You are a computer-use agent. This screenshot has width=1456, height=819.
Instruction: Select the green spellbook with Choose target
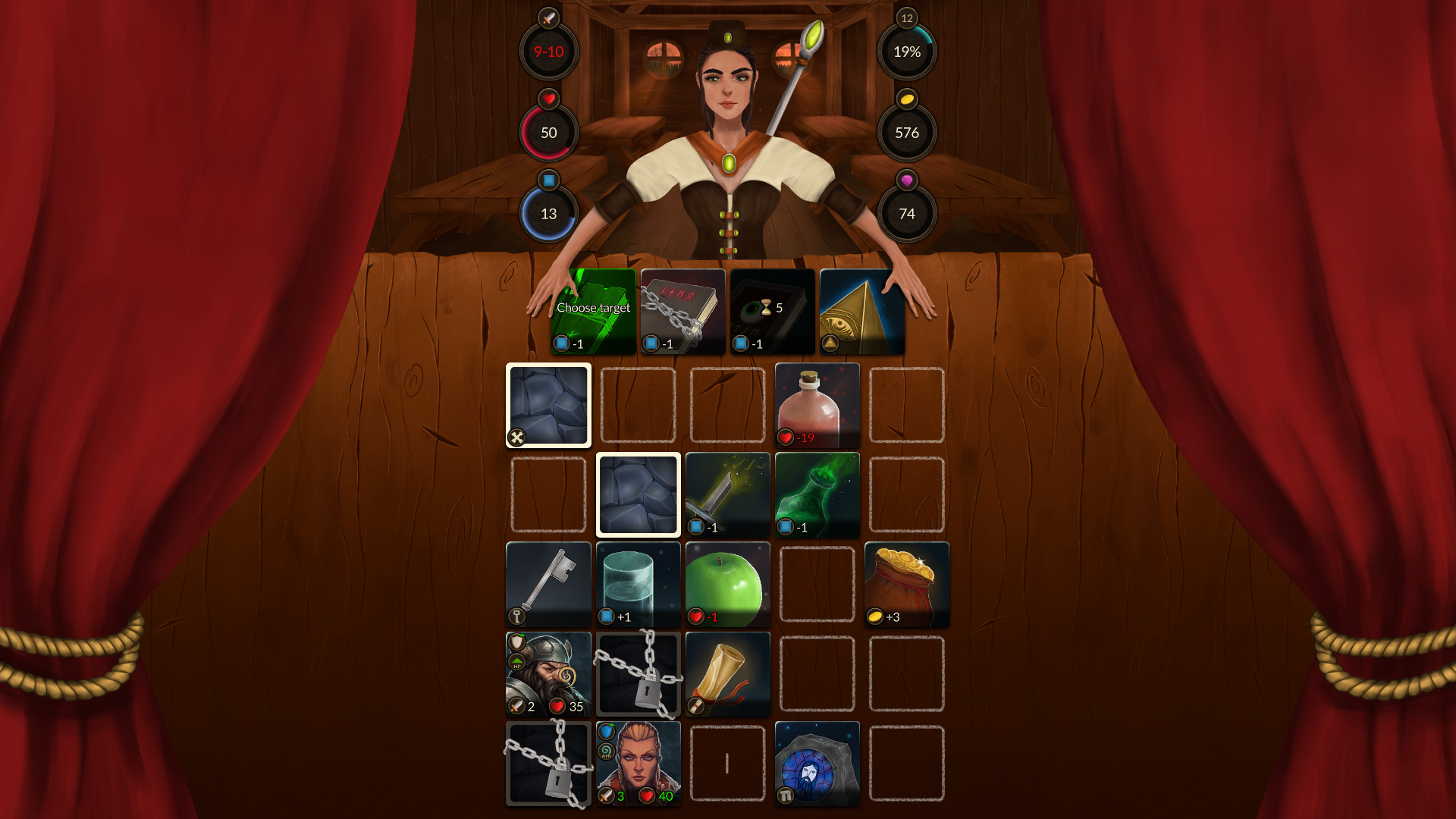pos(594,312)
